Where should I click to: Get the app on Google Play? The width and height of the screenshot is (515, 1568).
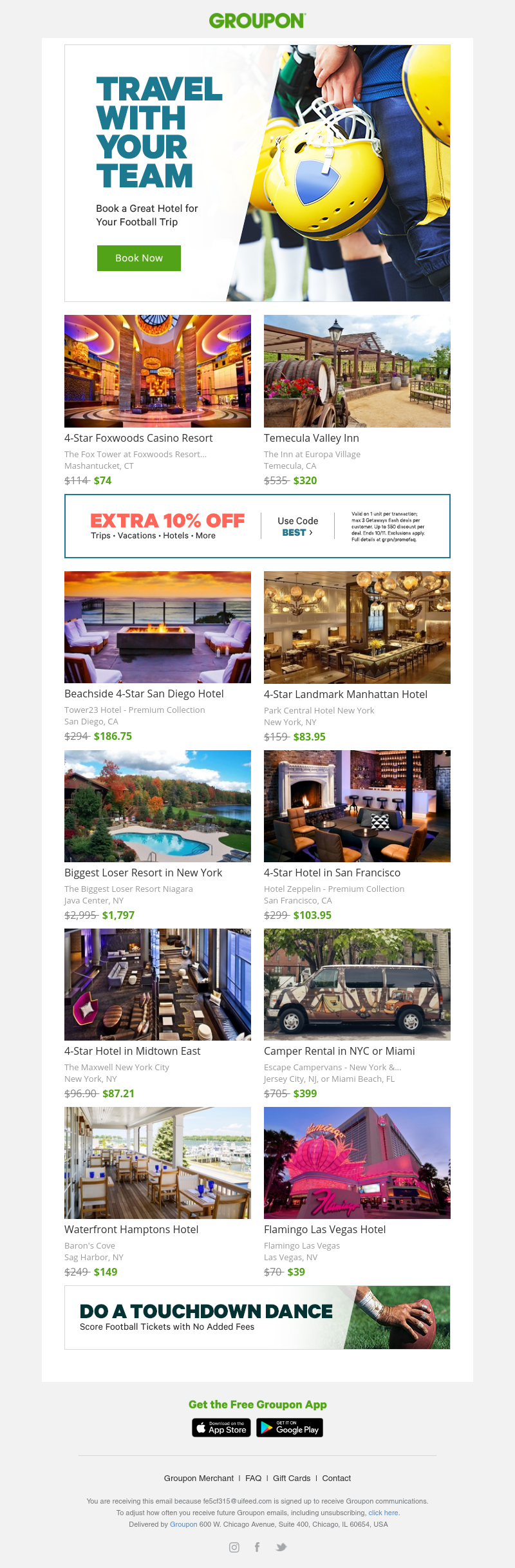(290, 1428)
